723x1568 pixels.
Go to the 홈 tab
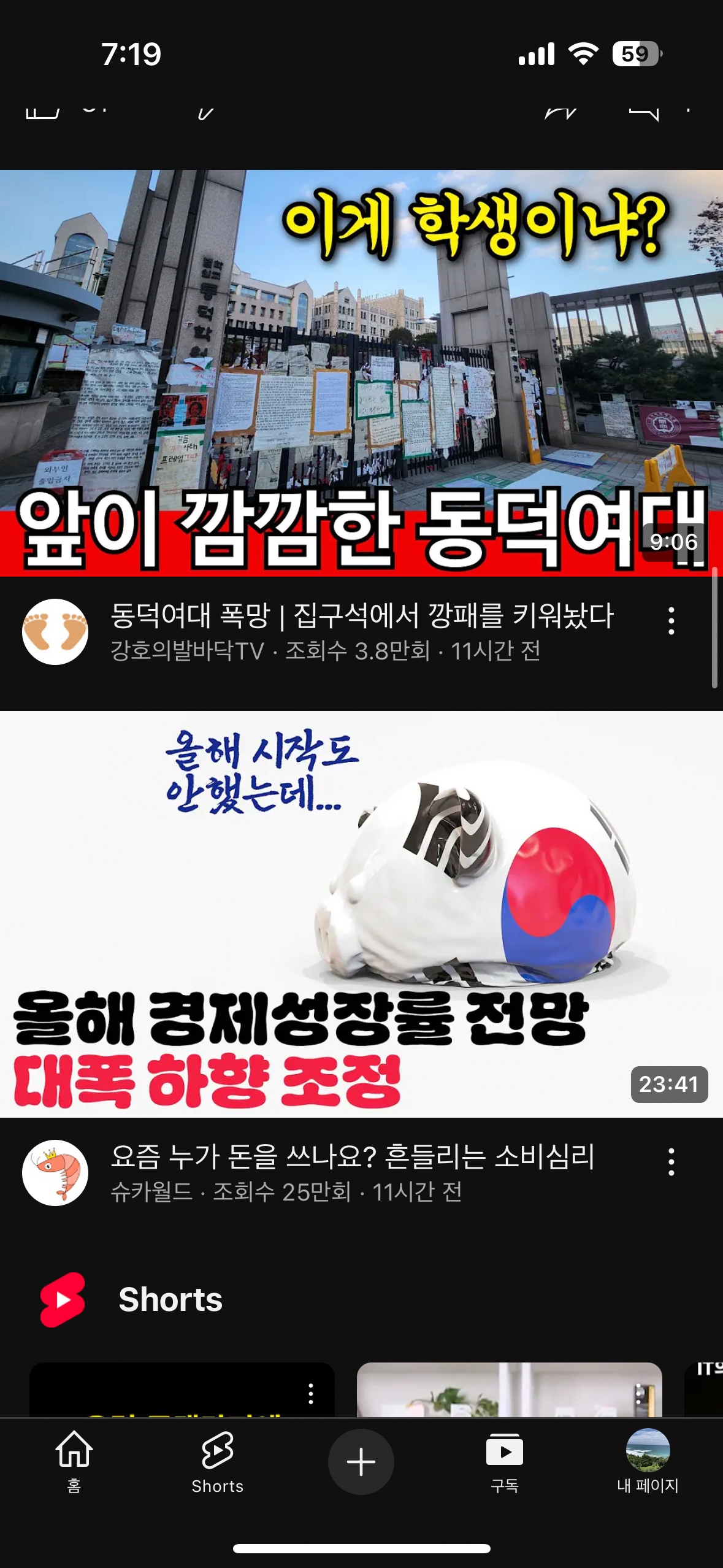click(x=74, y=1461)
